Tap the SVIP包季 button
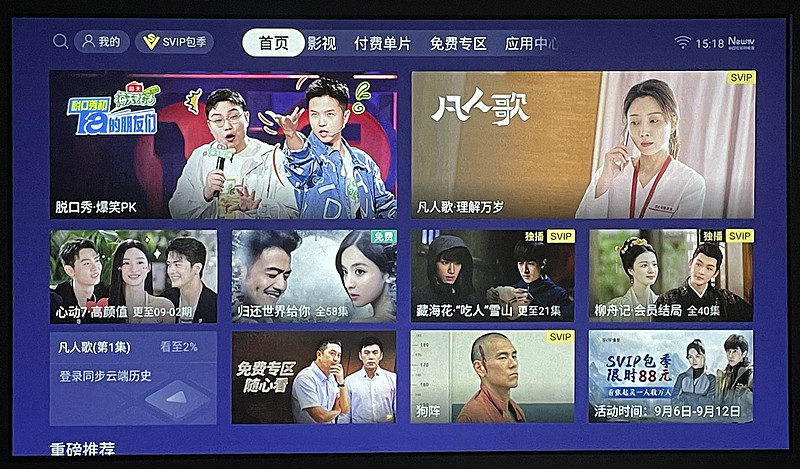This screenshot has height=469, width=800. point(174,42)
